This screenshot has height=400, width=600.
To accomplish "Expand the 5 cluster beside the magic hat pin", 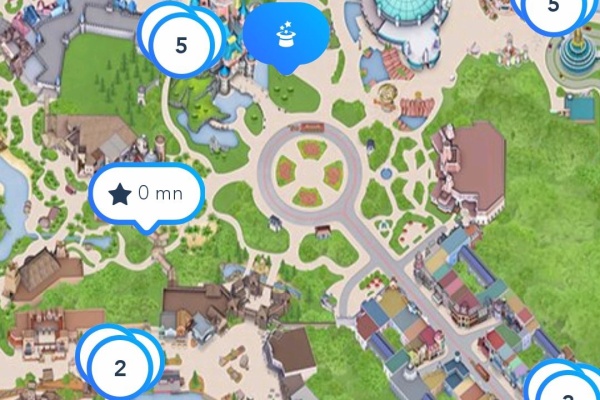I will pos(181,45).
